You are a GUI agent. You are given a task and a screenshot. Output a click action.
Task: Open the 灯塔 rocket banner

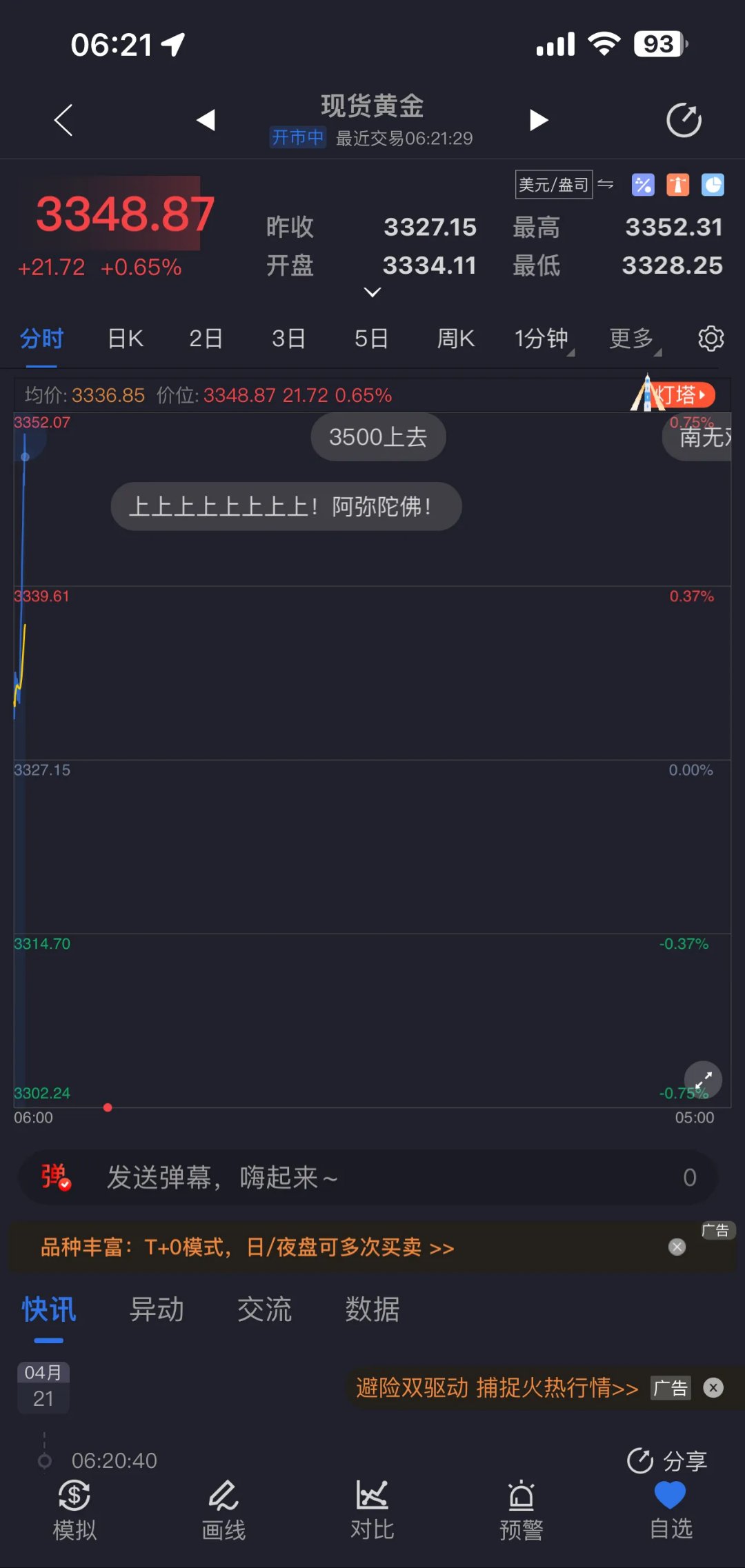click(683, 394)
